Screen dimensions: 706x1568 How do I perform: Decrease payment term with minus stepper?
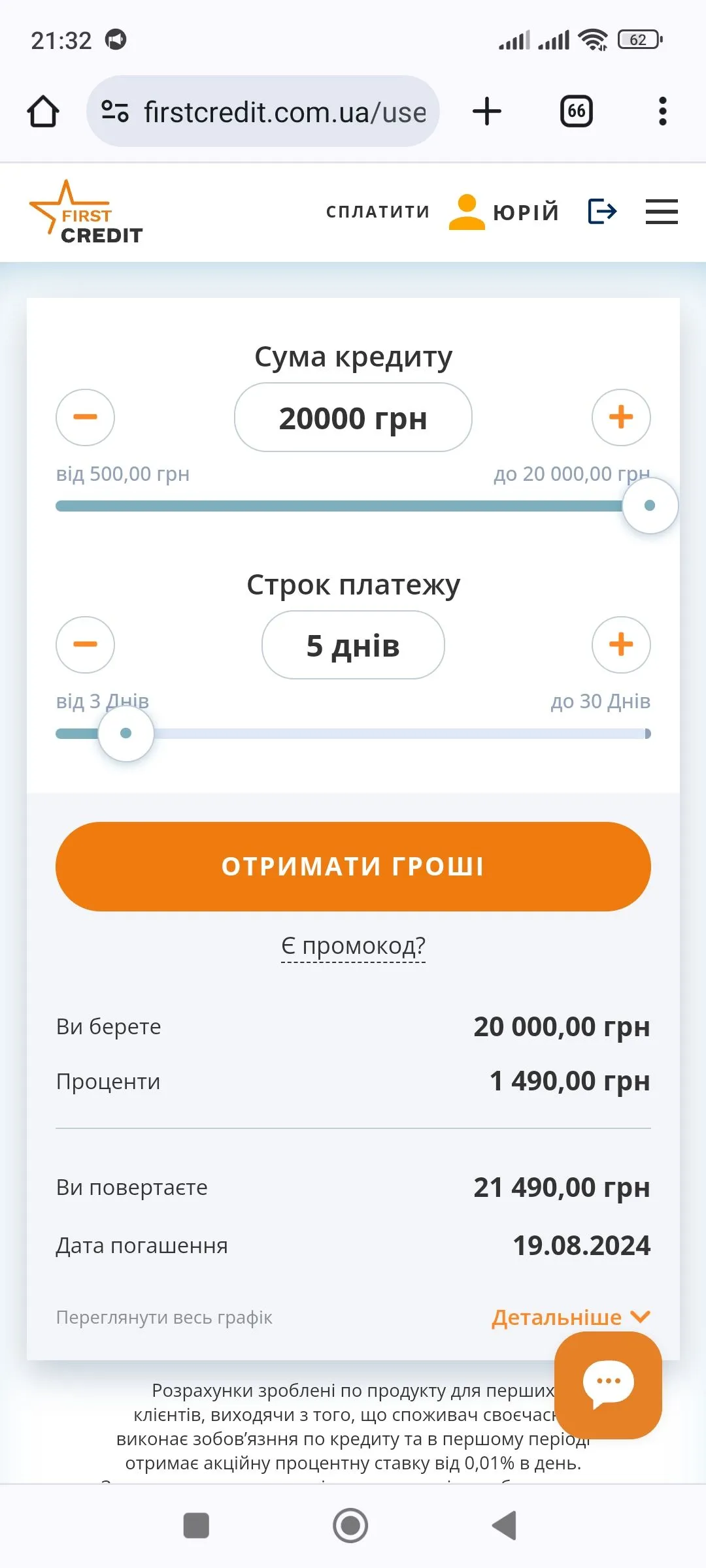pyautogui.click(x=84, y=644)
